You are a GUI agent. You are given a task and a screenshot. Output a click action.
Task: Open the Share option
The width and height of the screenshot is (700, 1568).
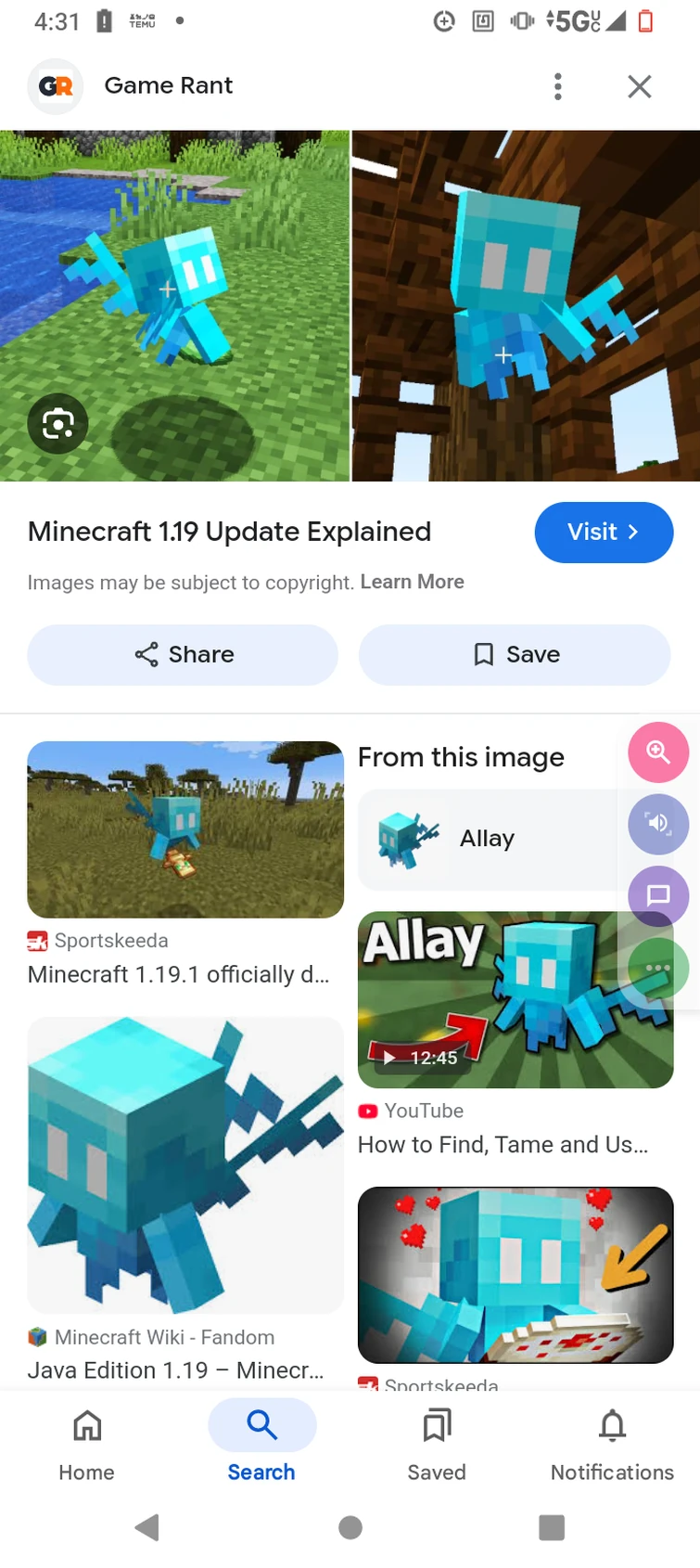click(x=182, y=654)
